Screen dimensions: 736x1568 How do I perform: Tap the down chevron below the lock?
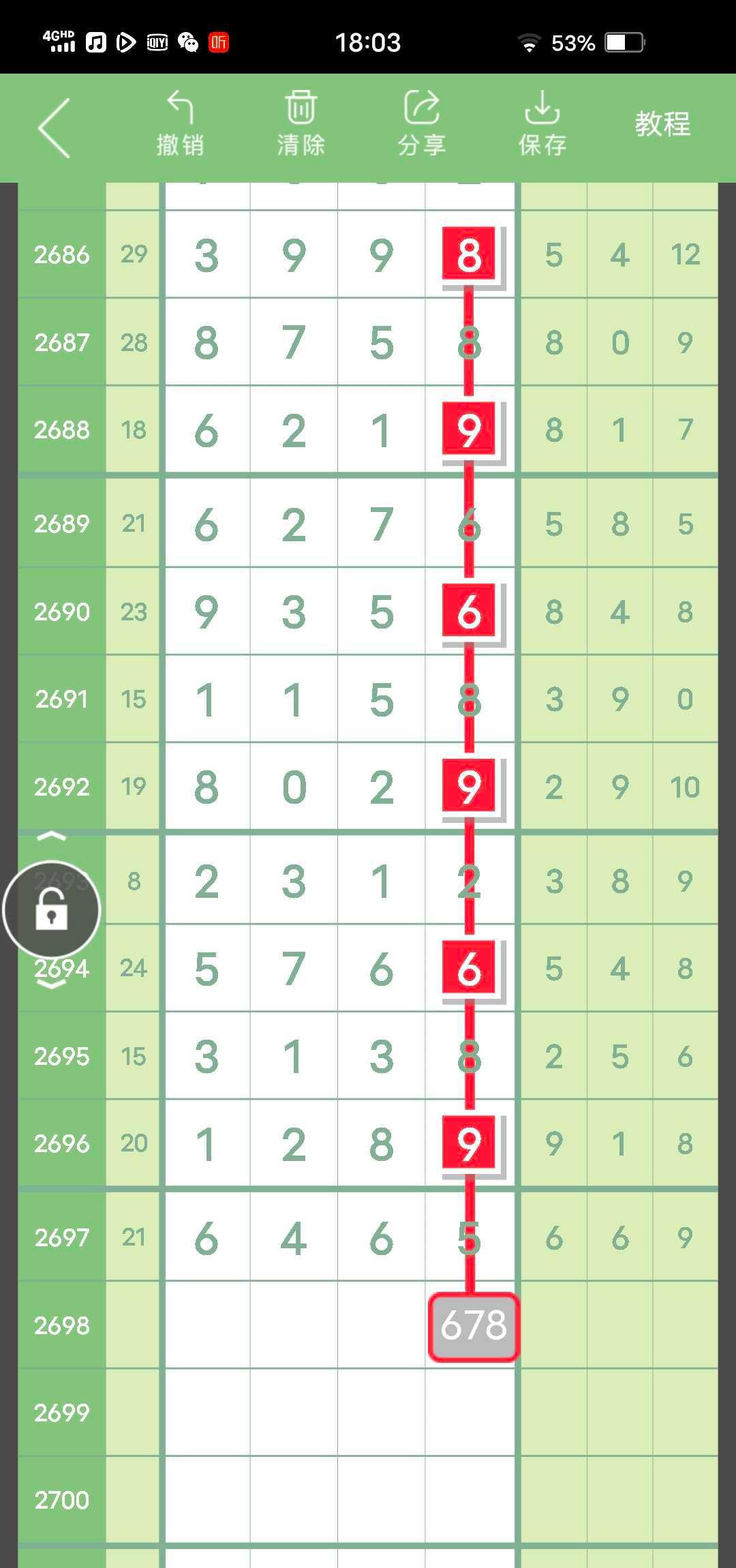point(52,984)
